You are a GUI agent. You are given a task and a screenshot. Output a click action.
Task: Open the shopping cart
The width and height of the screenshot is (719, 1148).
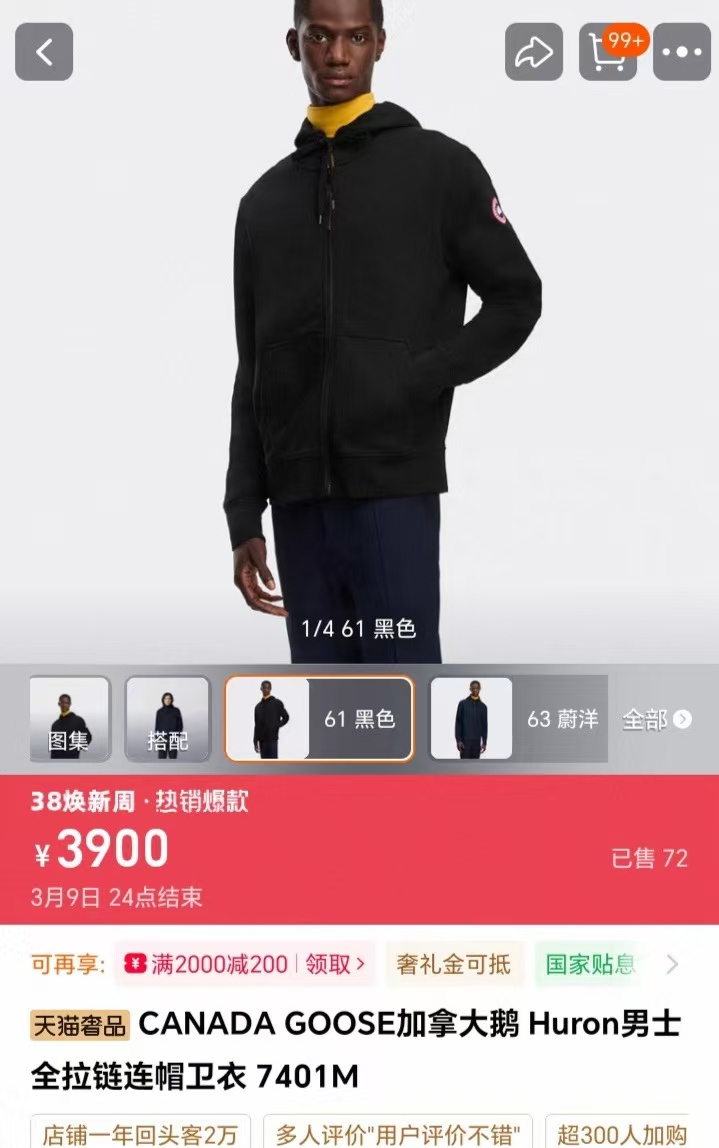(608, 52)
